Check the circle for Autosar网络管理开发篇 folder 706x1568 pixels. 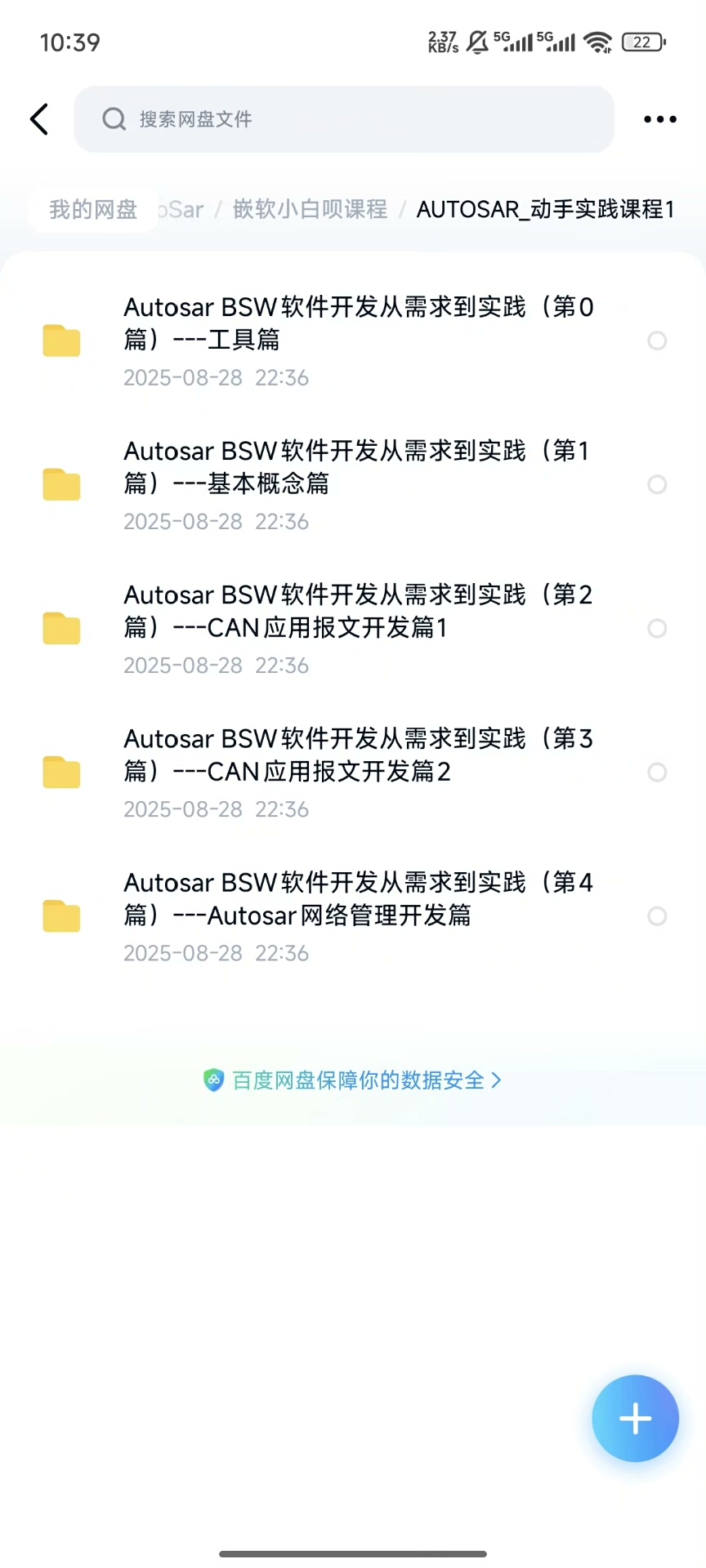point(657,915)
